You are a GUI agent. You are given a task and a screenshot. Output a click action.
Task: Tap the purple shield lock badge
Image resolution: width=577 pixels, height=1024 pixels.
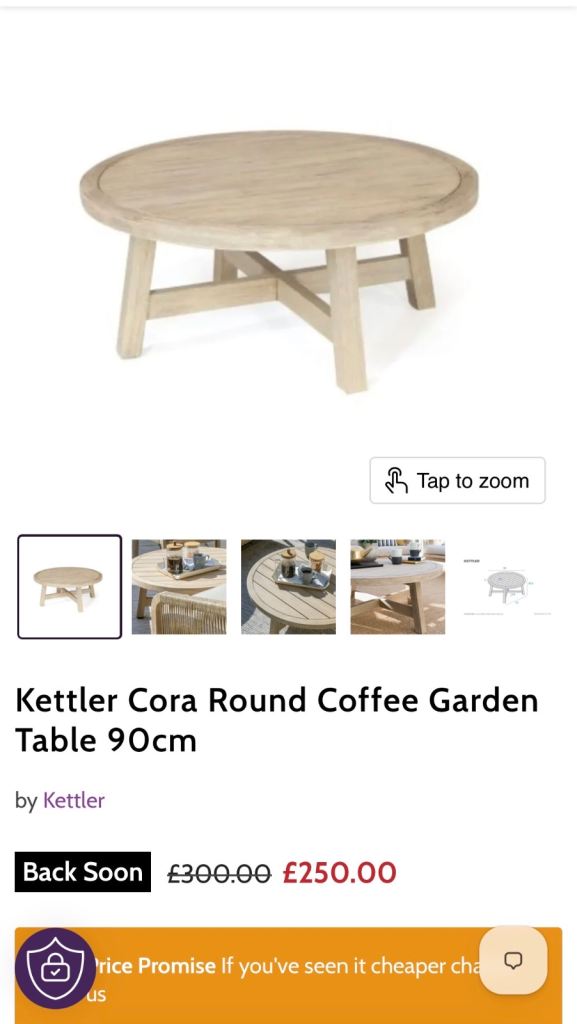pyautogui.click(x=55, y=969)
